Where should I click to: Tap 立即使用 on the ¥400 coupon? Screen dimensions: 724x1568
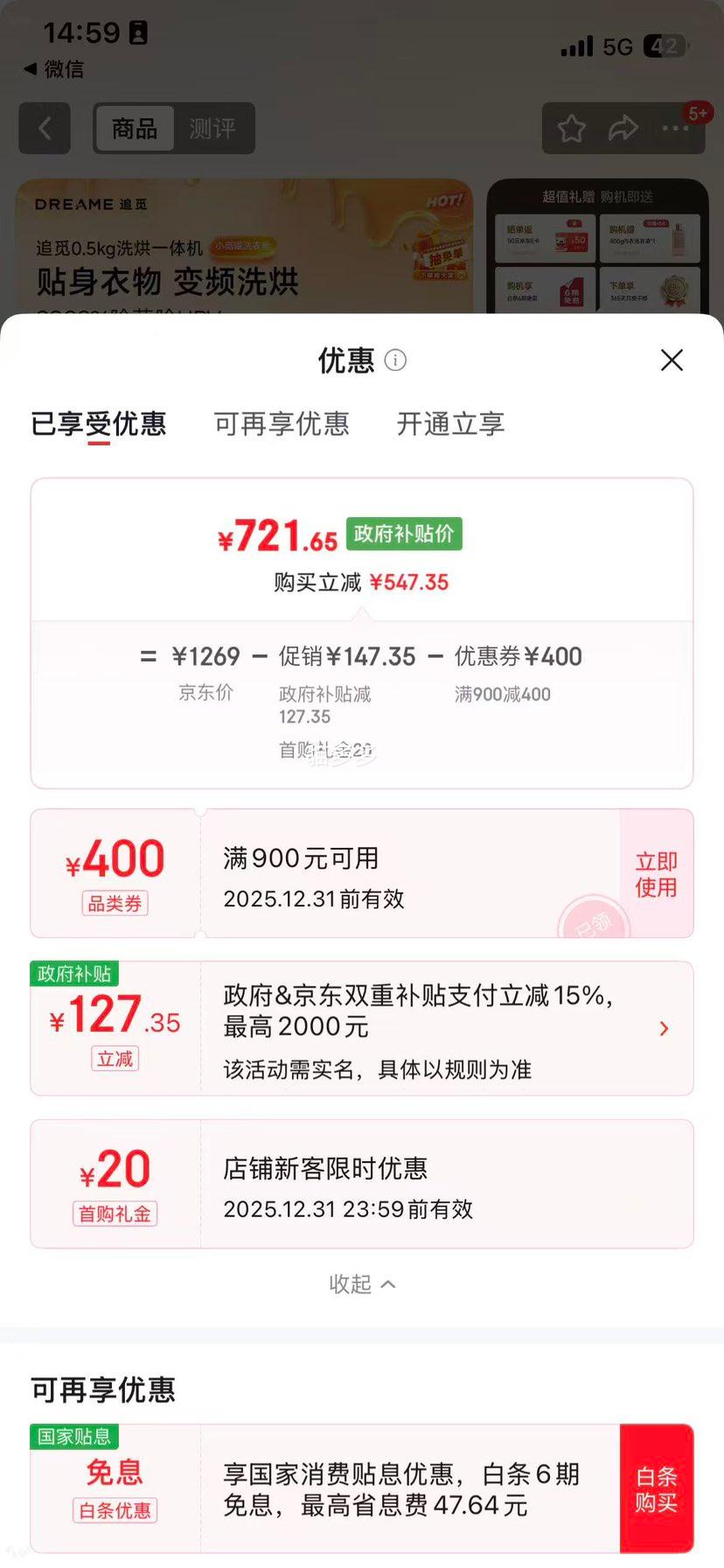coord(656,872)
